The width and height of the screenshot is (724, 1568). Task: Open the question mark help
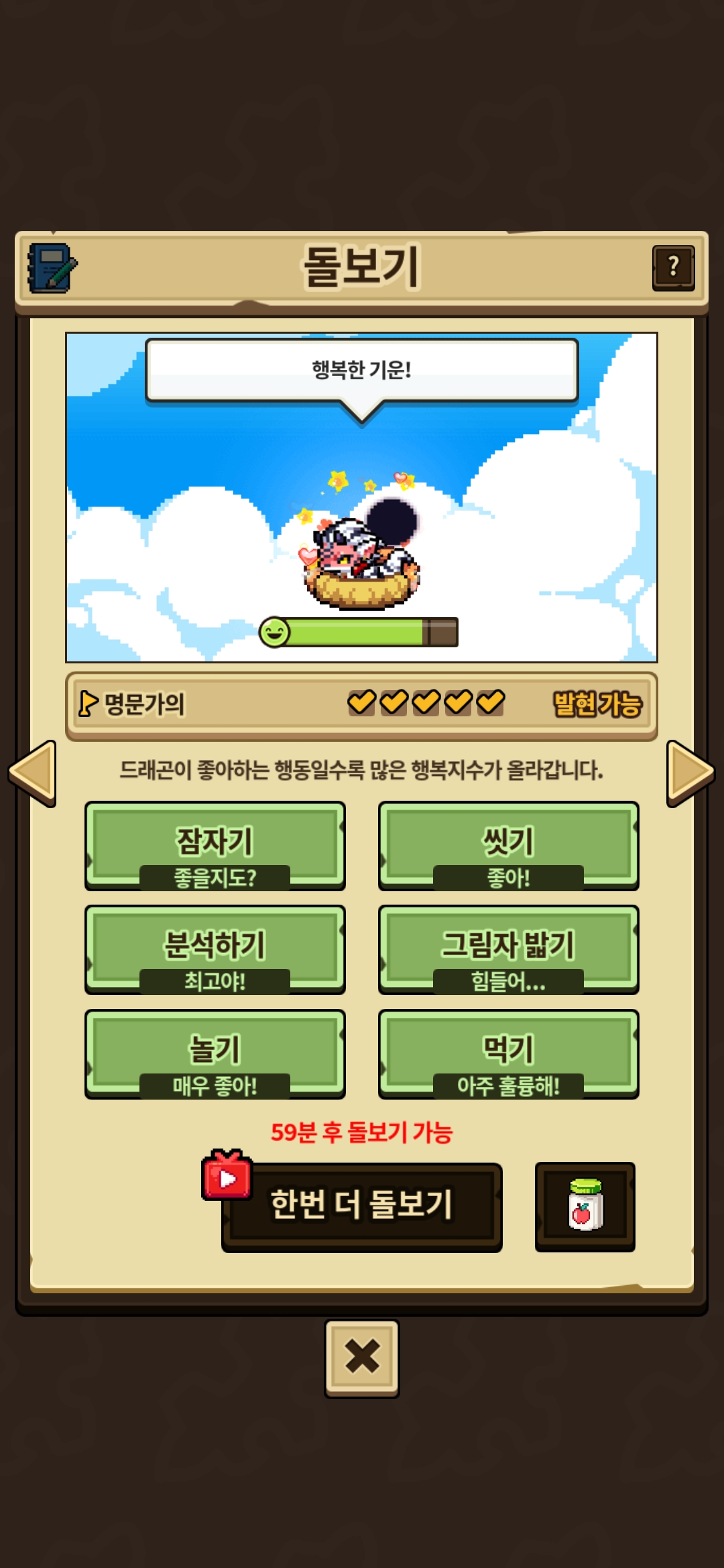click(x=673, y=268)
